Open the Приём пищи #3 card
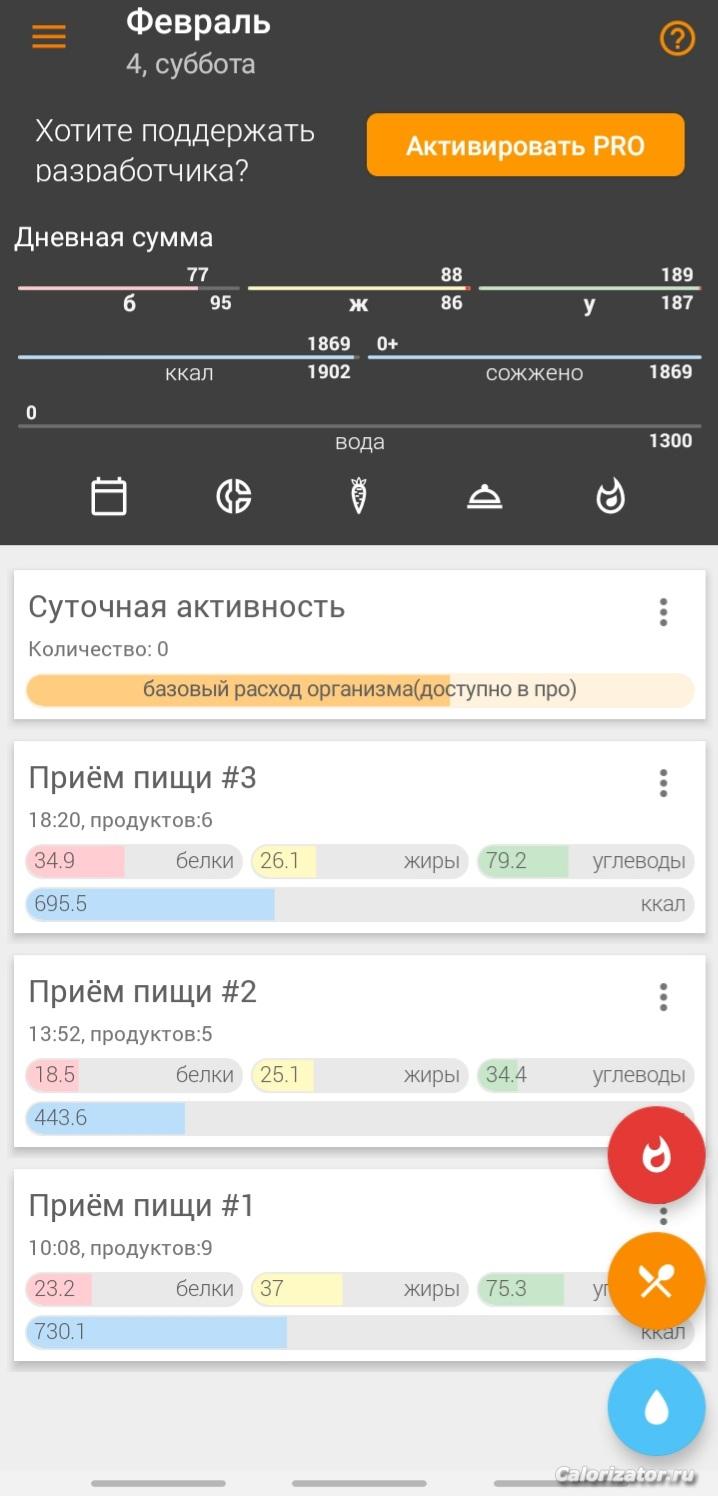Screen dimensions: 718x1496 click(x=359, y=837)
